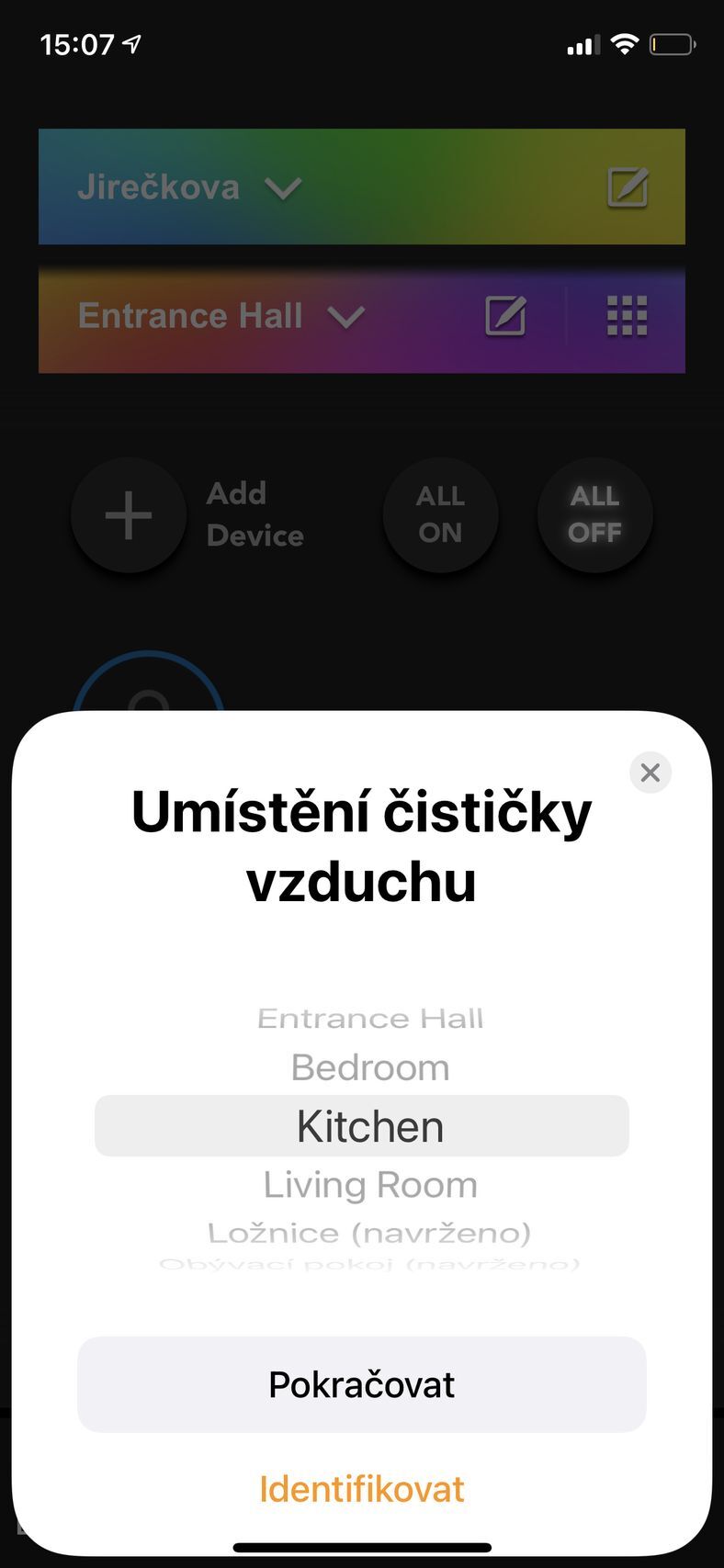Turn all devices on with ALL ON
Screen dimensions: 724x1568
click(440, 514)
